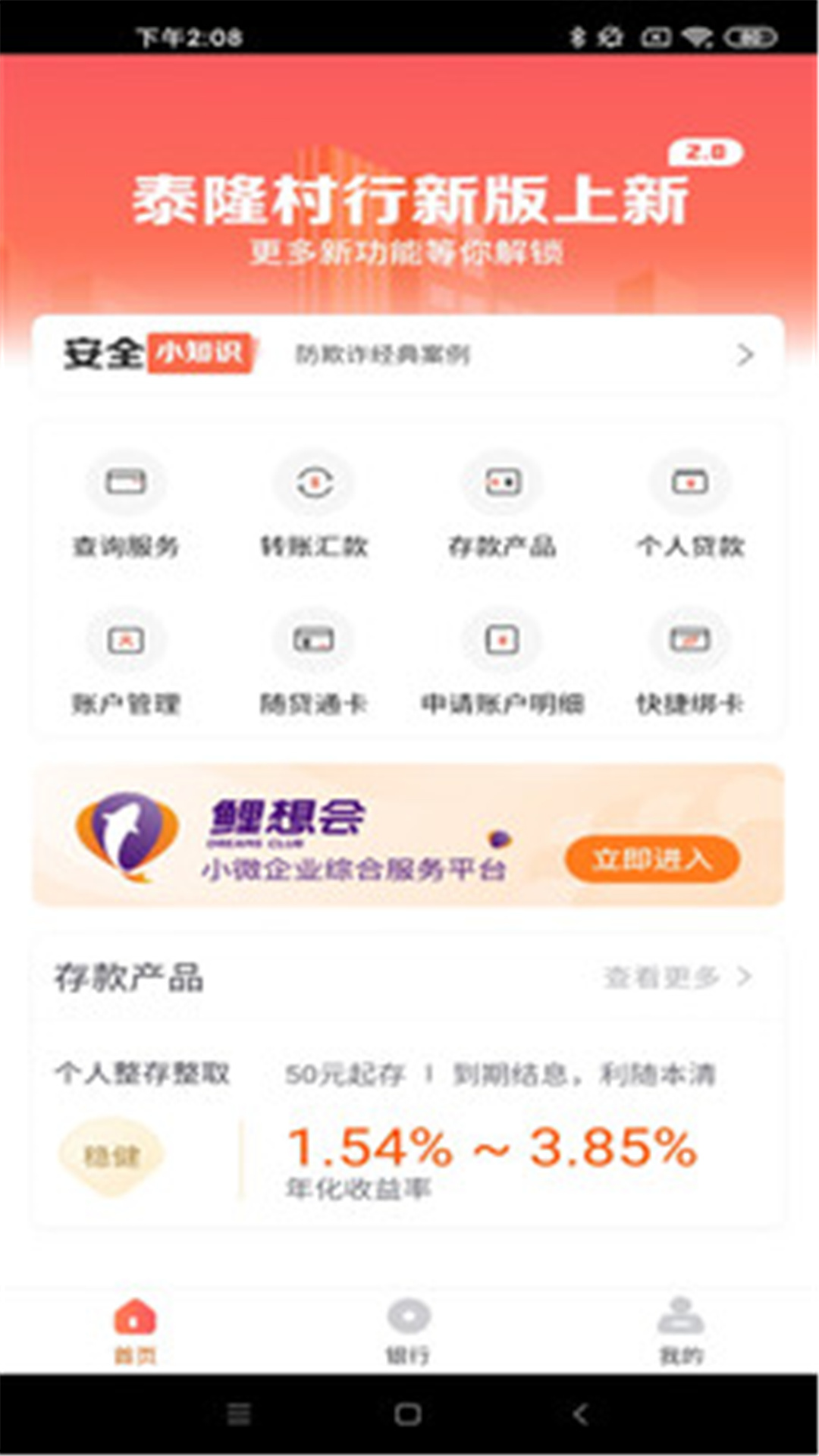Go to 个人贷款

(690, 506)
